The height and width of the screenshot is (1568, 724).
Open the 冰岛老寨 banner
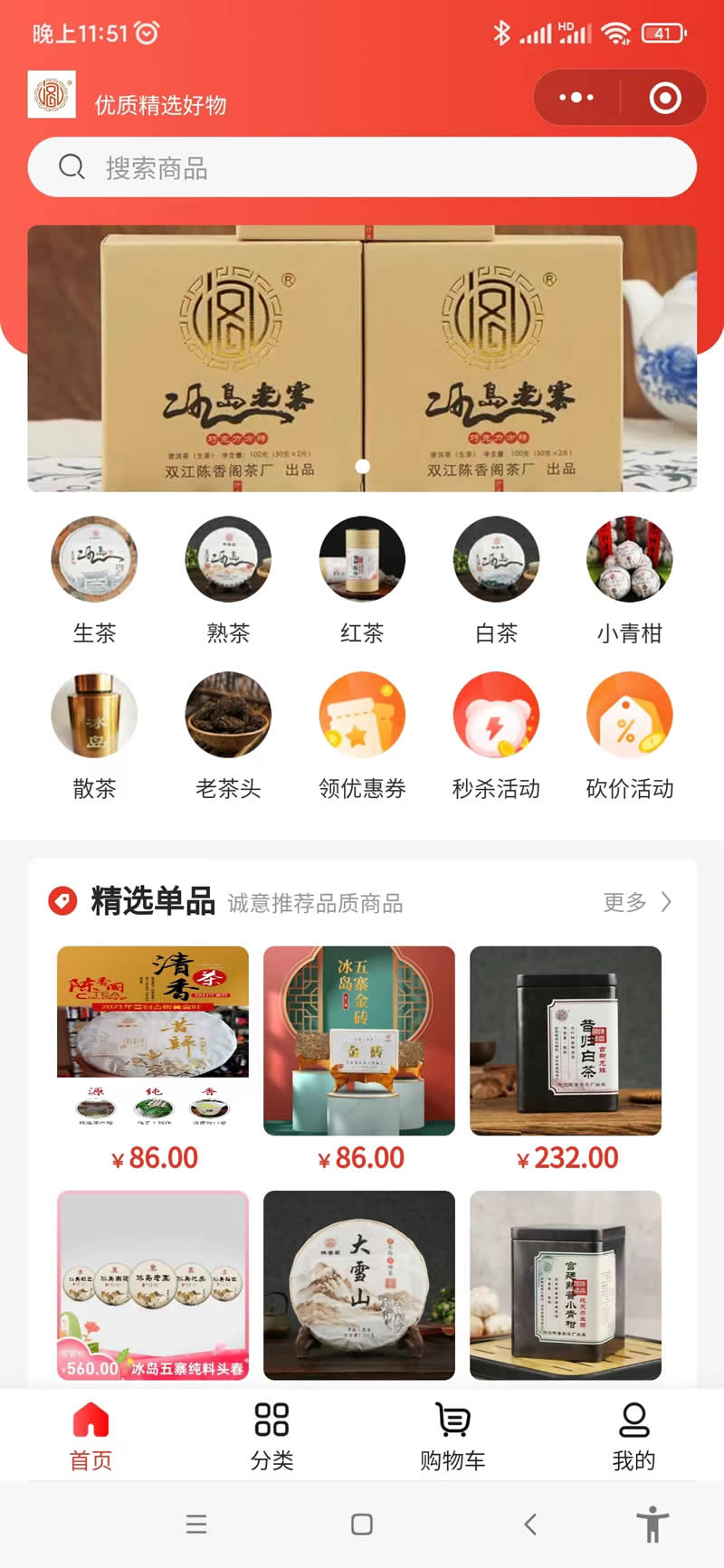(x=362, y=358)
